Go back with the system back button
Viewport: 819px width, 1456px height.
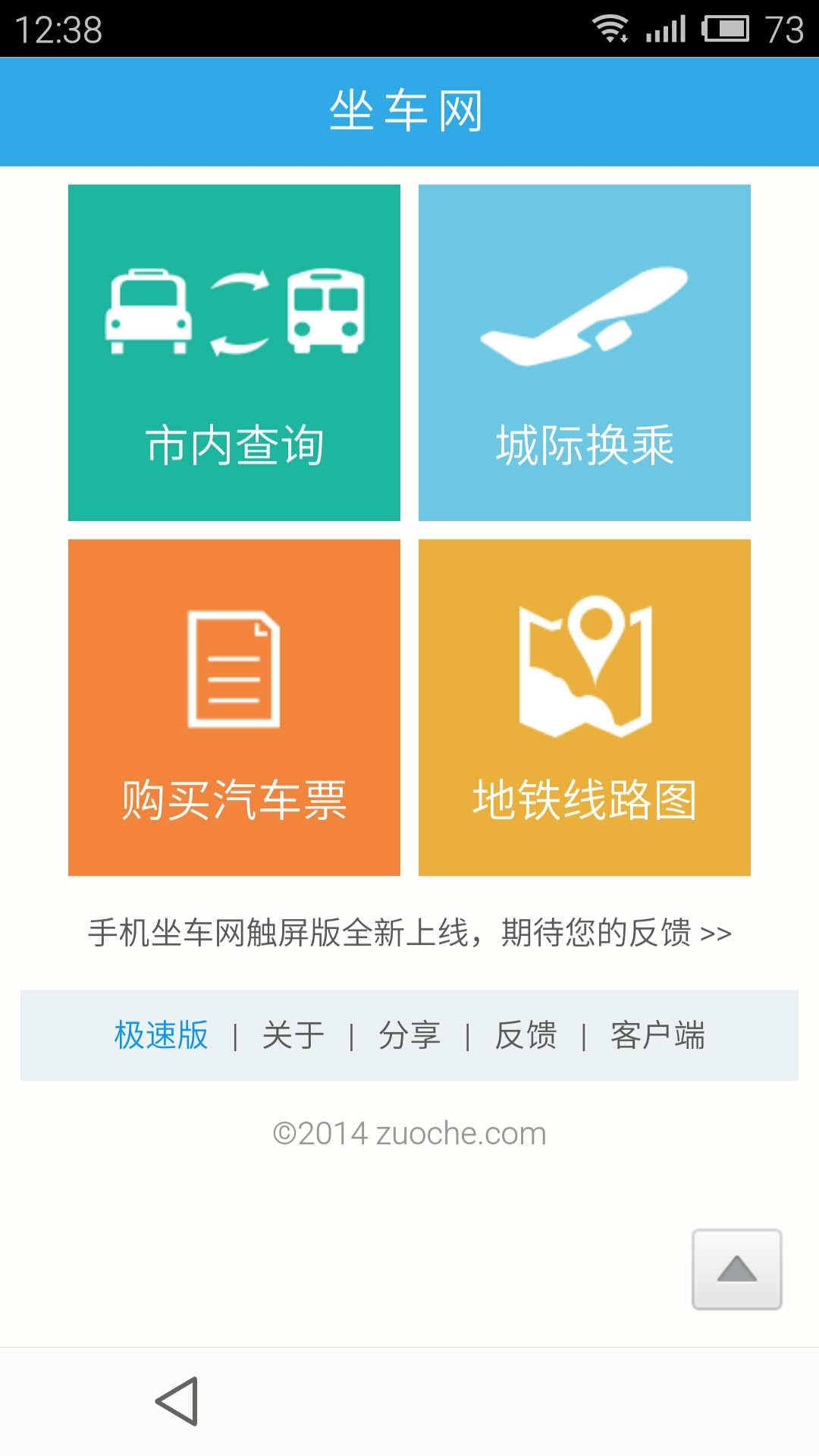pyautogui.click(x=177, y=1401)
